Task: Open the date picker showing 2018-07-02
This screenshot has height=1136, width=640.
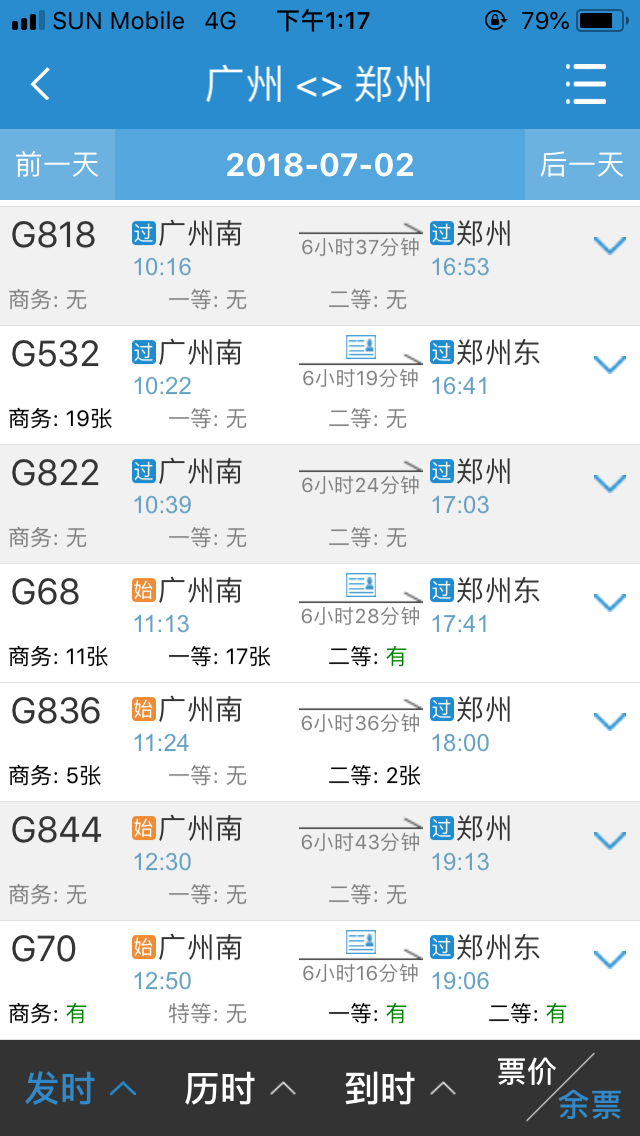Action: tap(320, 164)
